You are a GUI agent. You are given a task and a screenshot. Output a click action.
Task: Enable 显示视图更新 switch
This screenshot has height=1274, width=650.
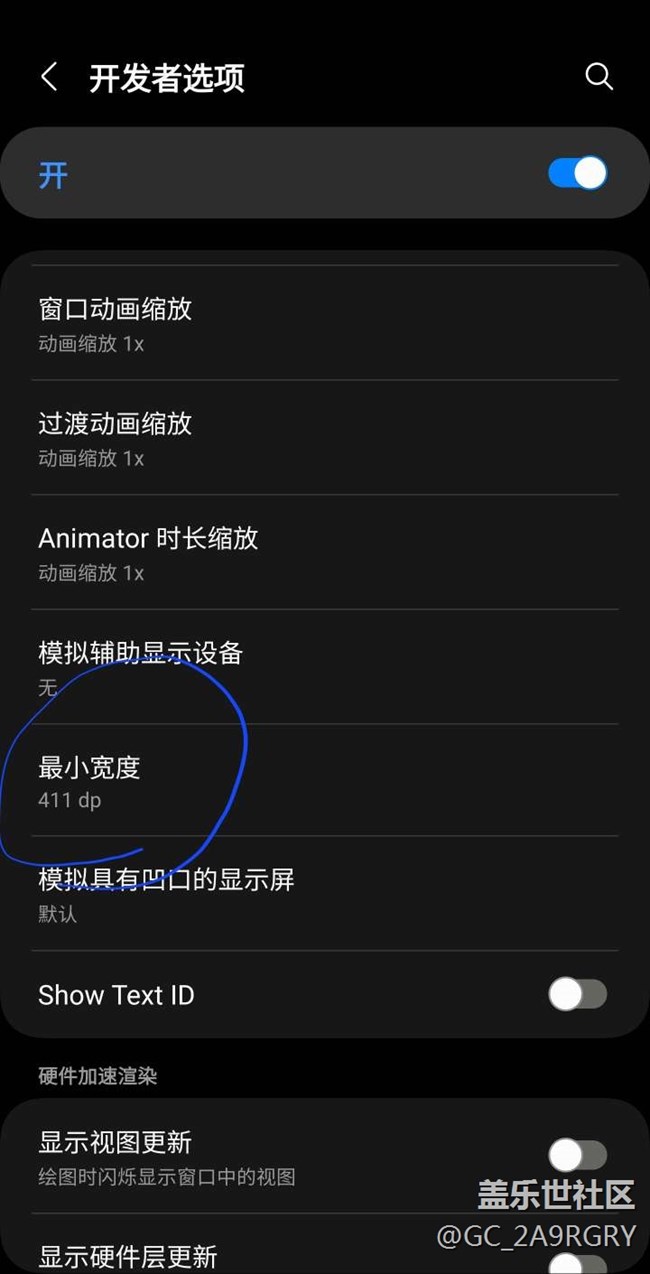click(577, 1155)
